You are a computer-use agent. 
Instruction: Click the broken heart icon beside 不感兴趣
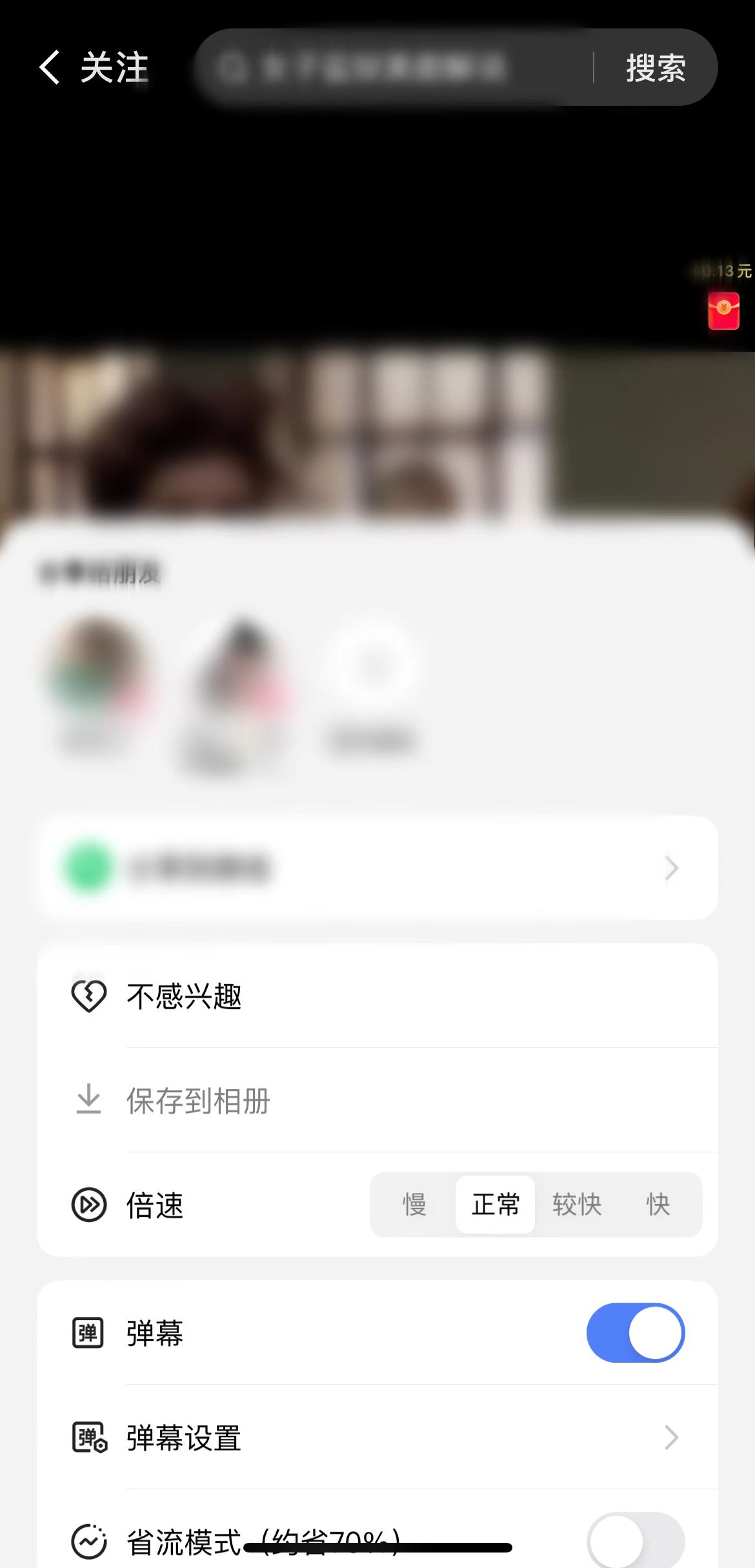pyautogui.click(x=88, y=995)
